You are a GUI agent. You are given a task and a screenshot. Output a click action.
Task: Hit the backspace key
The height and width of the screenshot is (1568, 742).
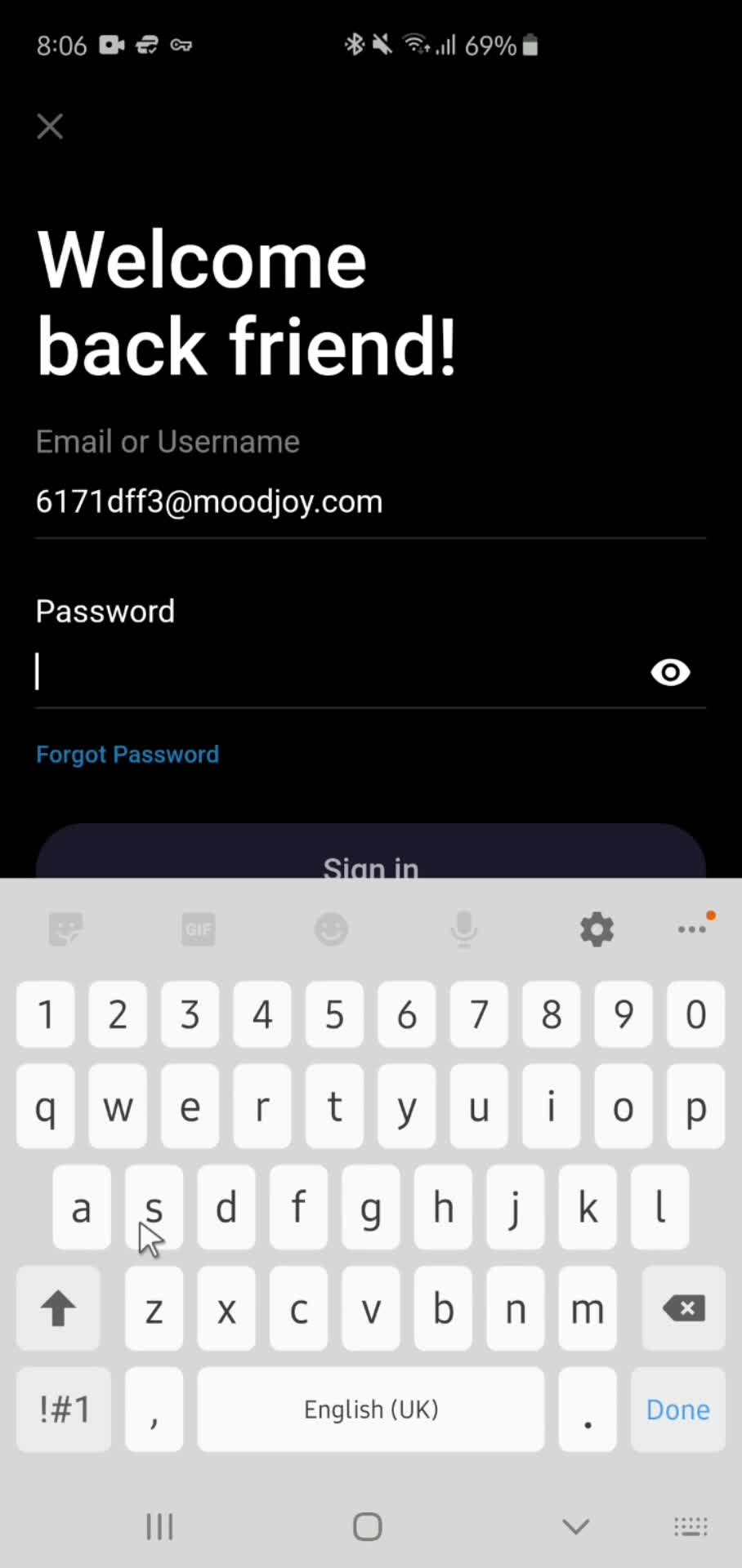[683, 1309]
